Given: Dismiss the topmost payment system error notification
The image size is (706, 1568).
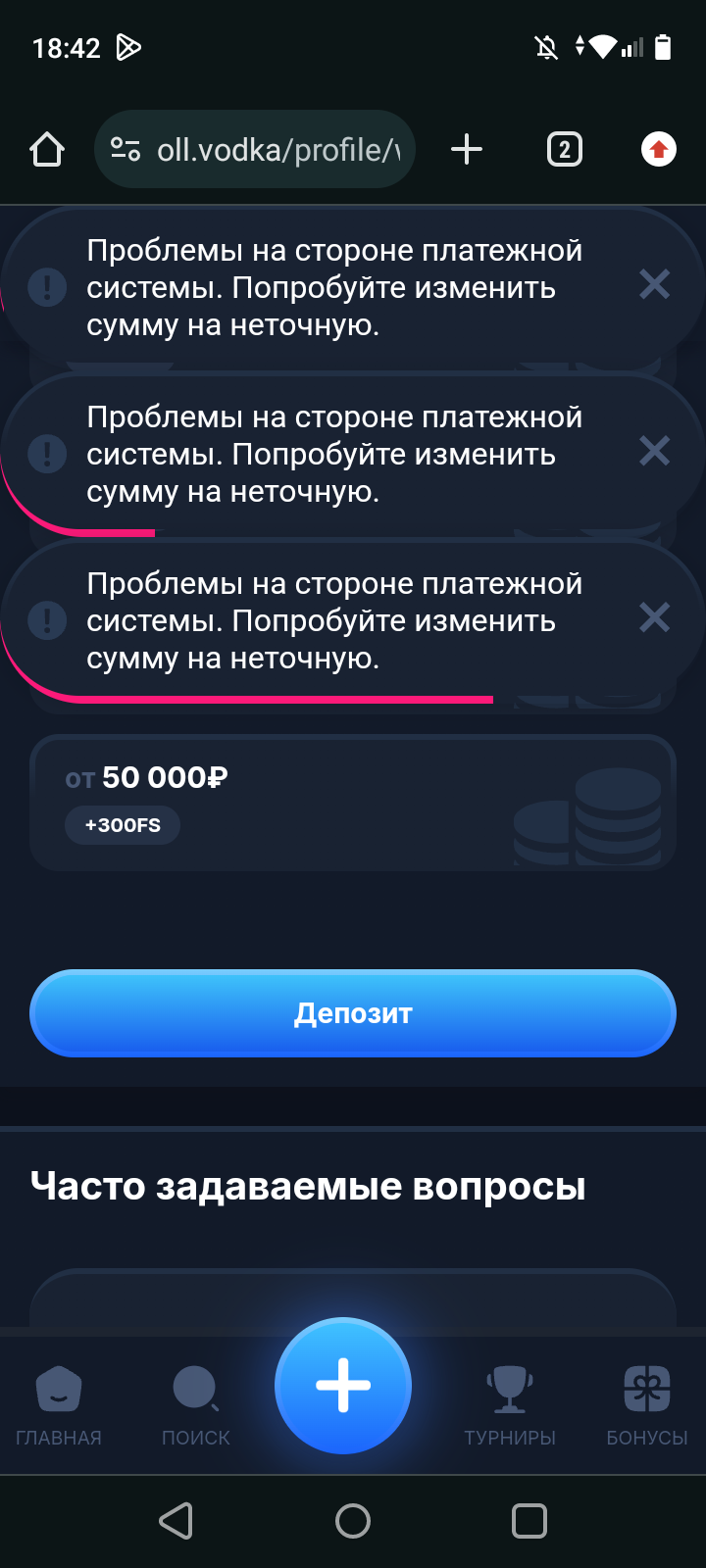Looking at the screenshot, I should tap(654, 285).
